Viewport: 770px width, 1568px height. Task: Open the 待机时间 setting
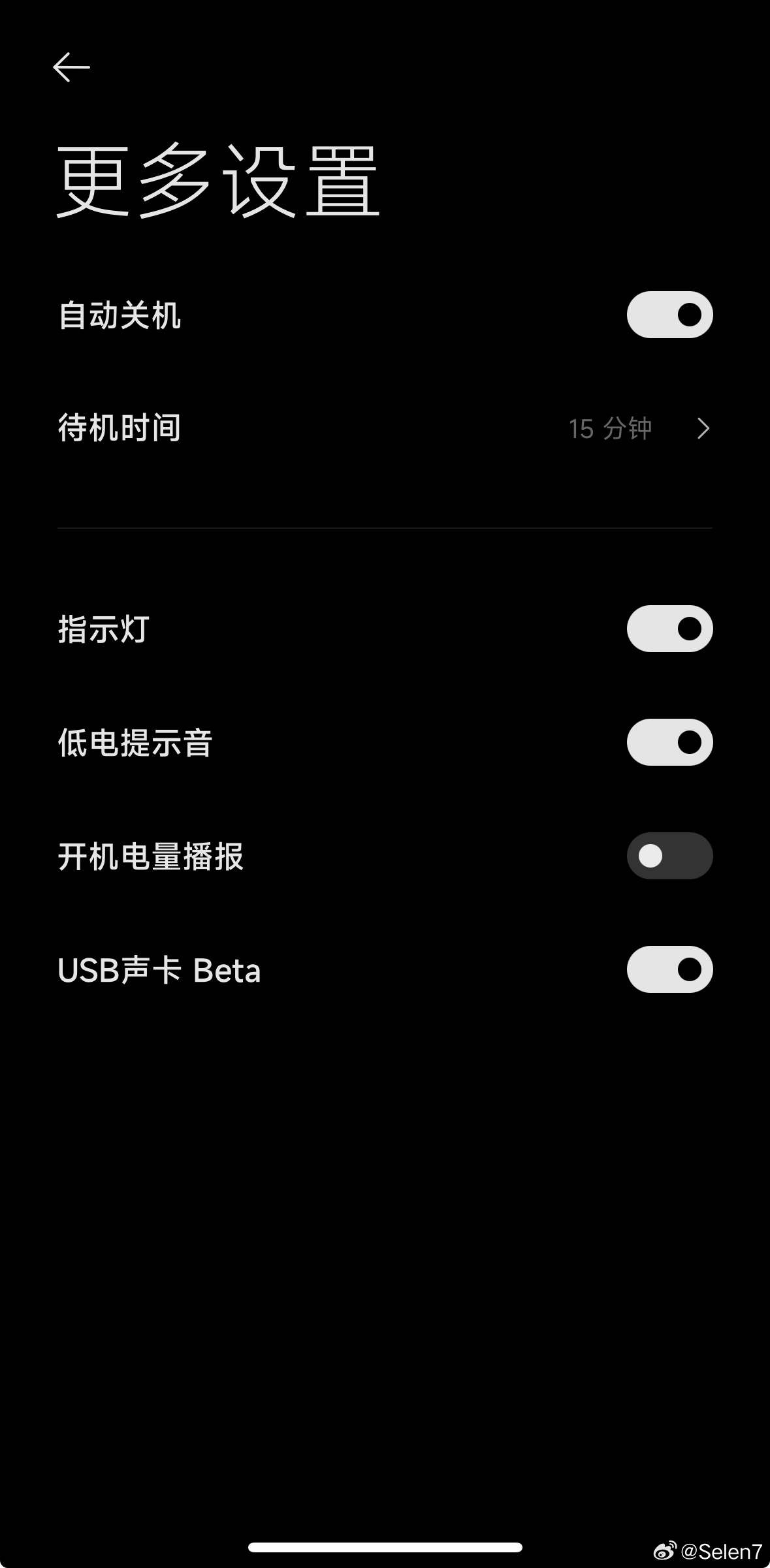(384, 428)
